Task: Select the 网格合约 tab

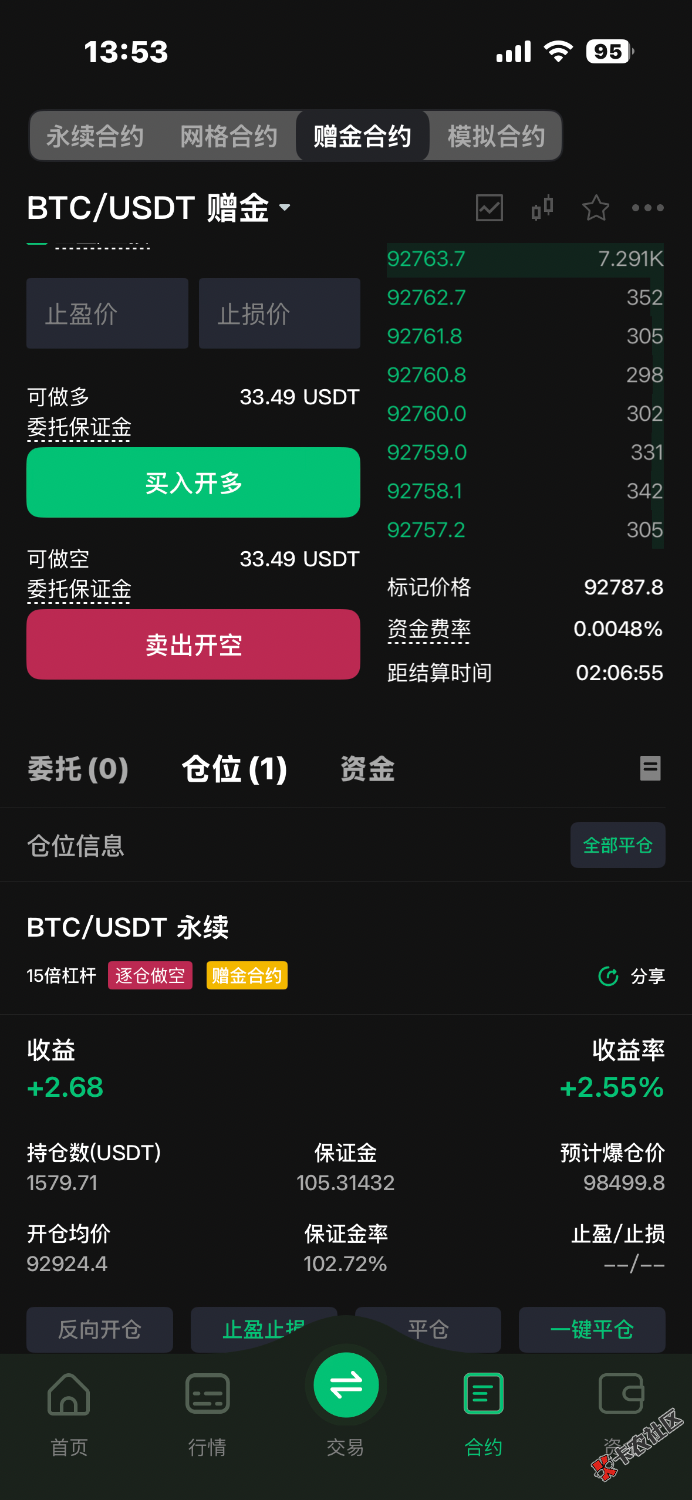Action: 229,136
